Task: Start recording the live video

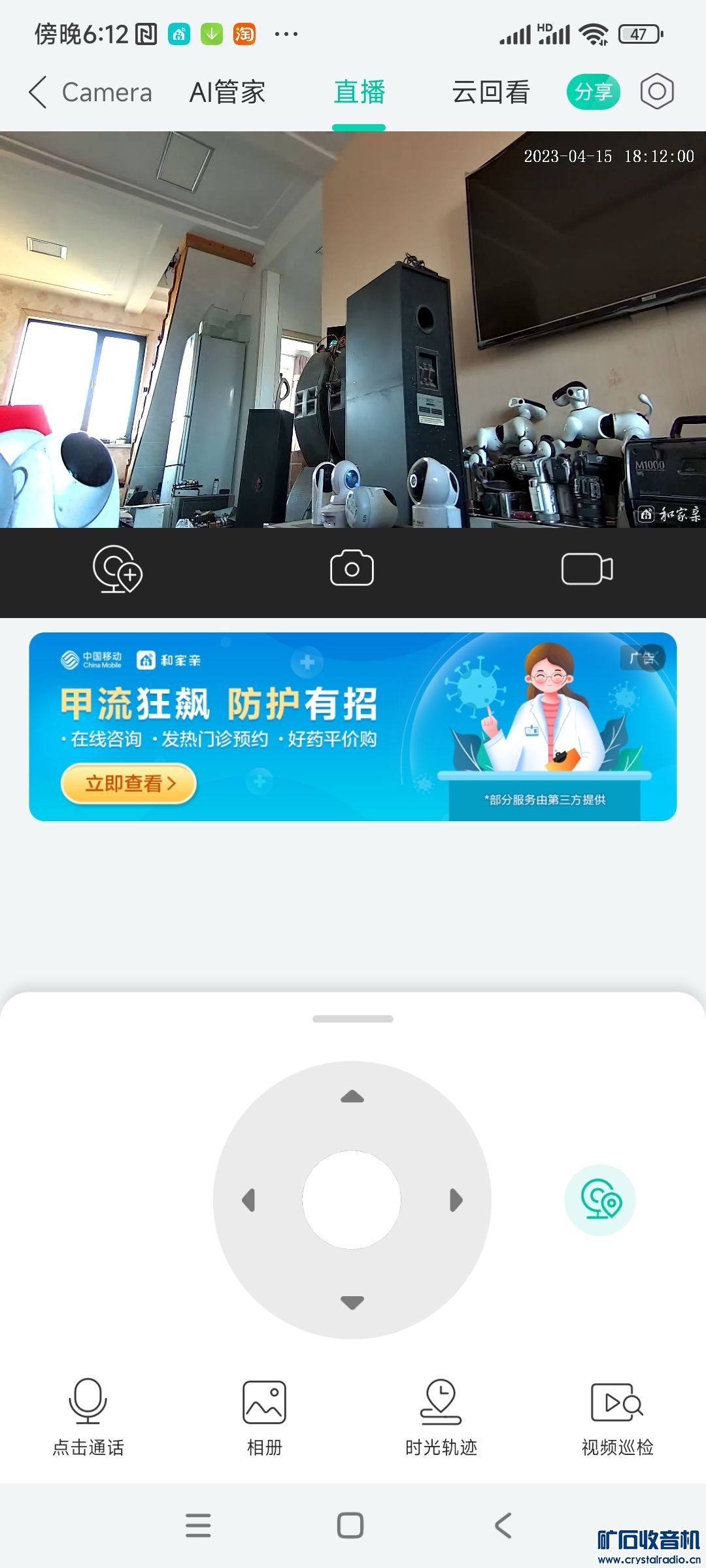Action: [x=587, y=569]
